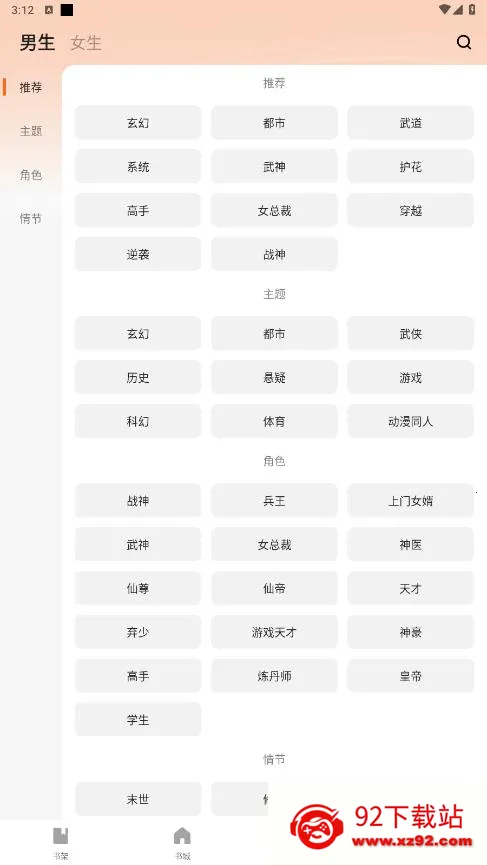Switch to the 书城 tab
This screenshot has width=487, height=865.
click(183, 843)
